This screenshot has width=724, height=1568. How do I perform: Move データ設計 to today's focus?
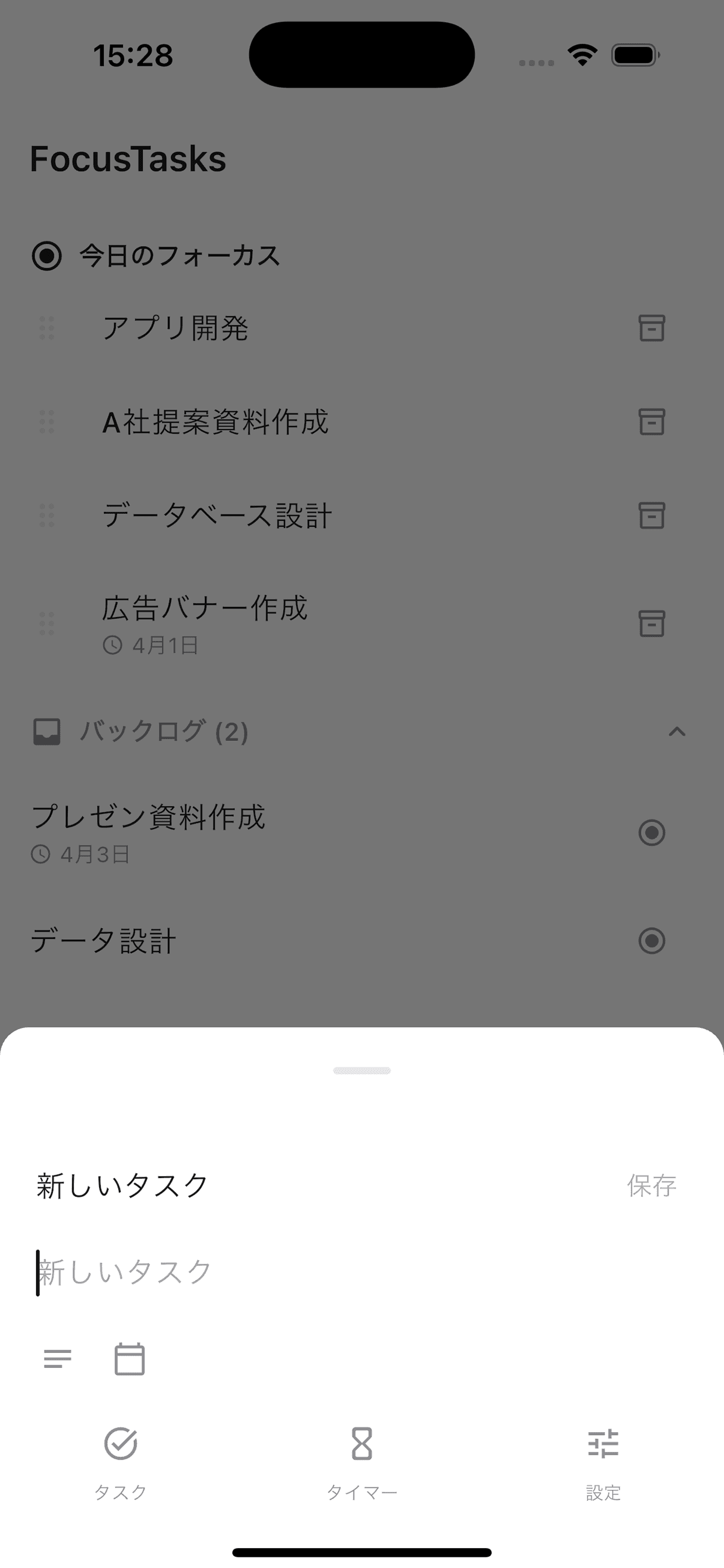click(651, 940)
